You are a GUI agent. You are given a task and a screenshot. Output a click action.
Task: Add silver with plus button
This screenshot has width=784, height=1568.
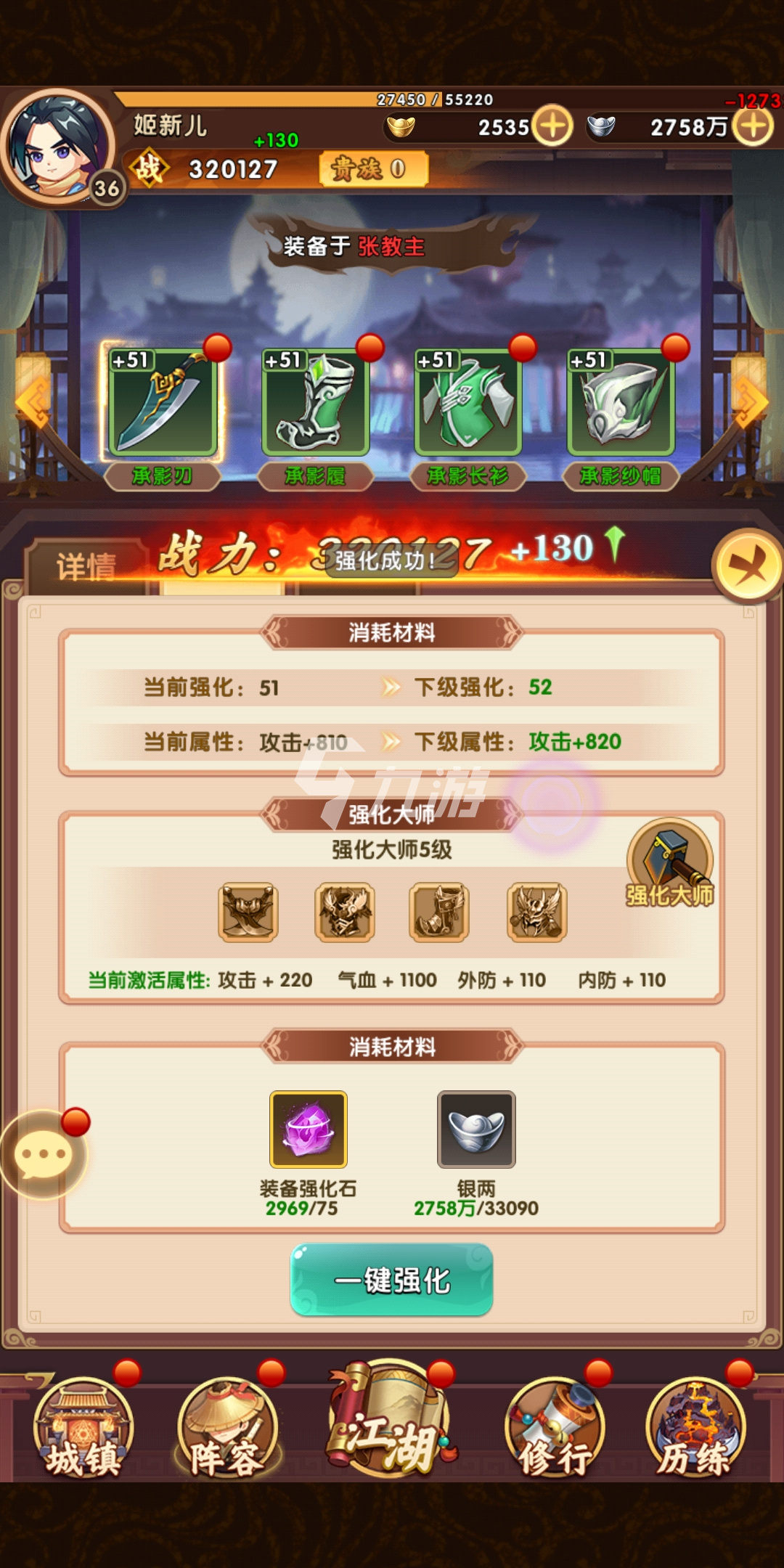coord(754,126)
